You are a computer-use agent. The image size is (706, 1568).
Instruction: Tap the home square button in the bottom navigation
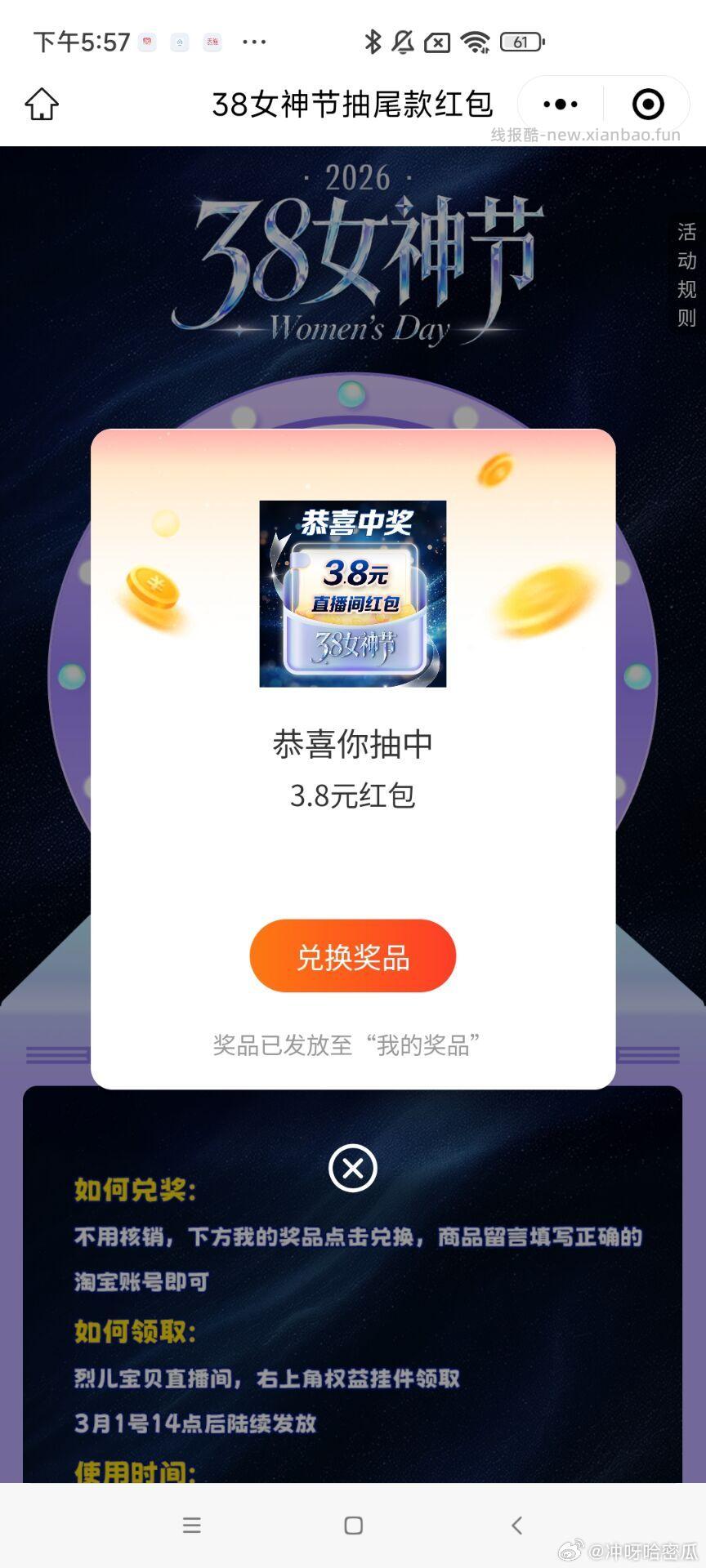tap(352, 1524)
